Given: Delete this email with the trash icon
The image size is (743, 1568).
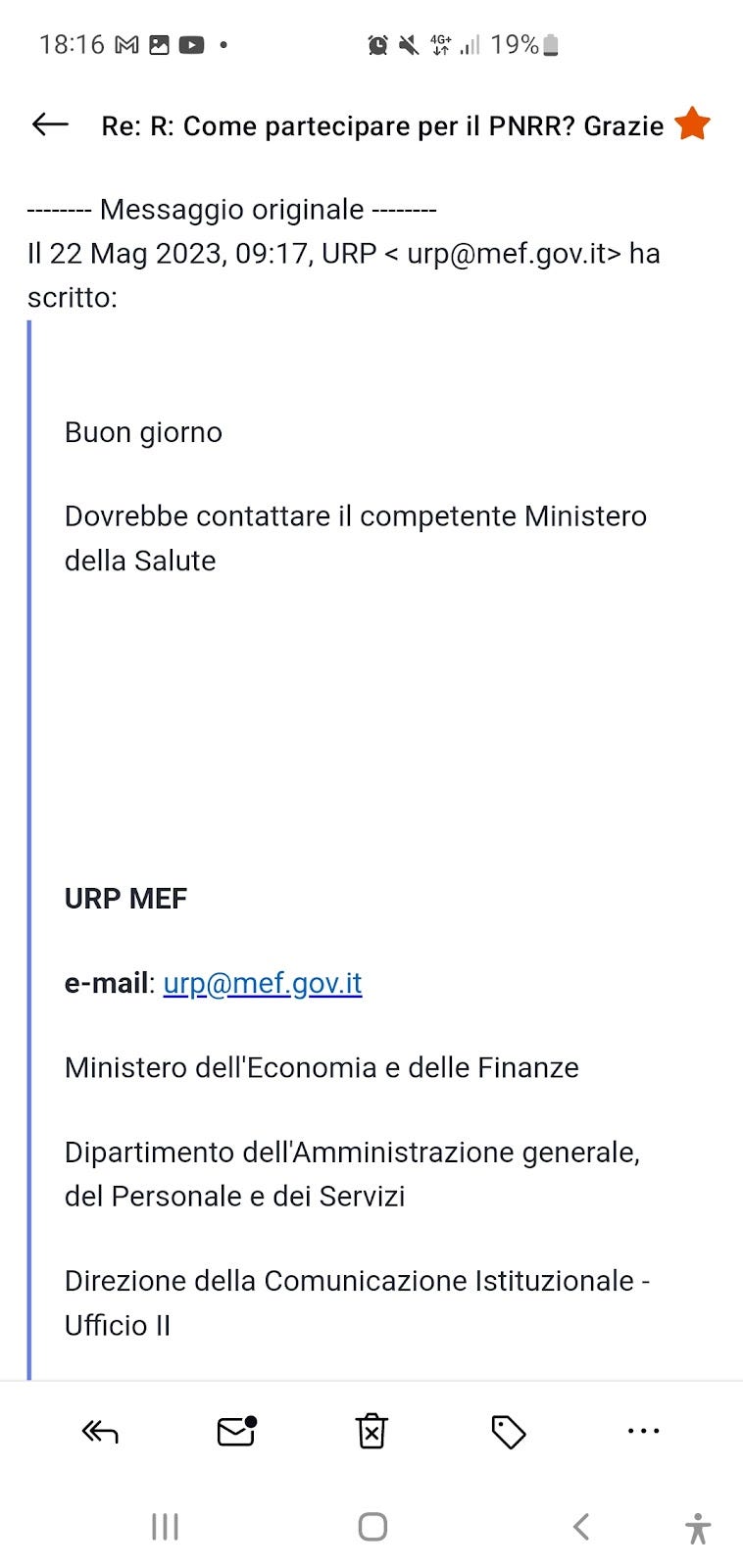Looking at the screenshot, I should coord(371,1431).
